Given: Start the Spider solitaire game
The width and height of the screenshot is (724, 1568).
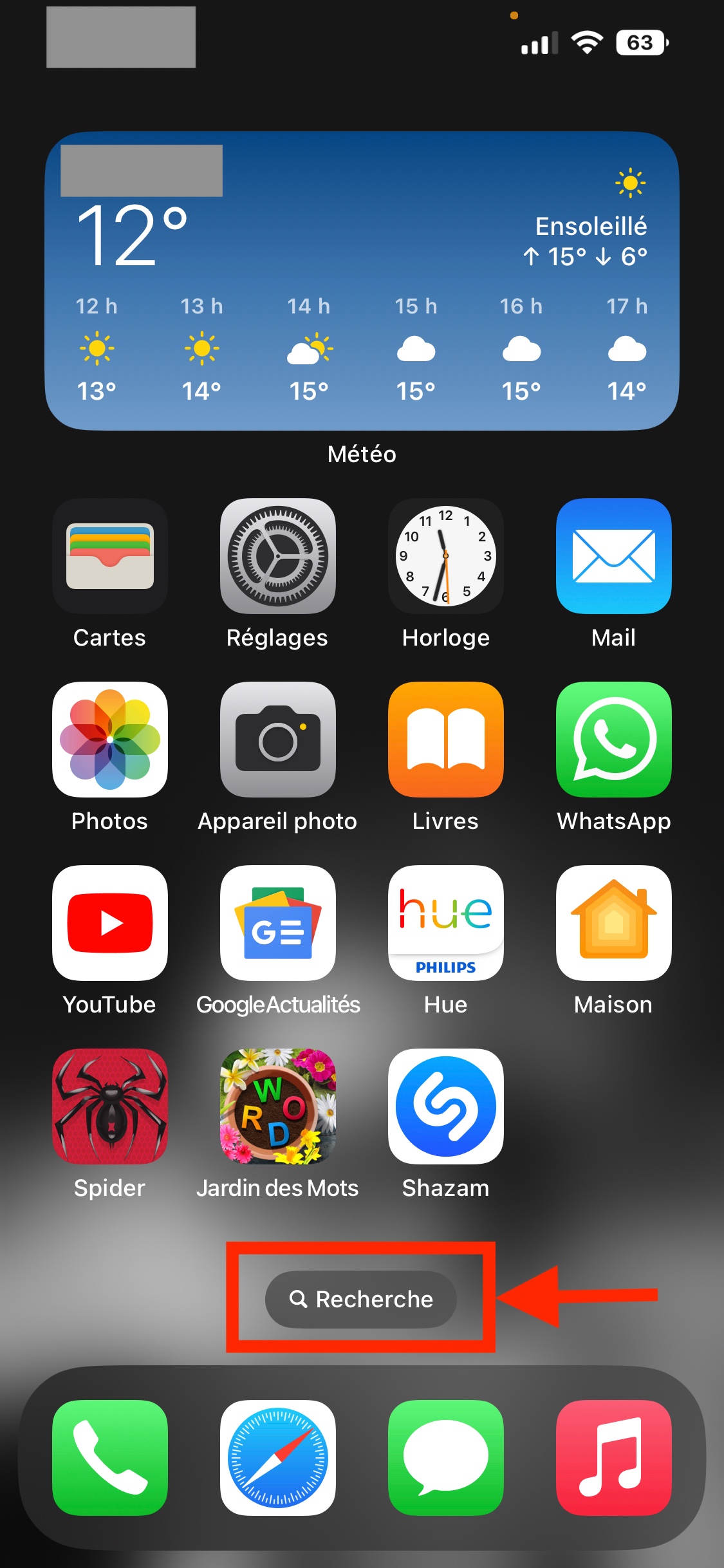Looking at the screenshot, I should [x=110, y=1106].
